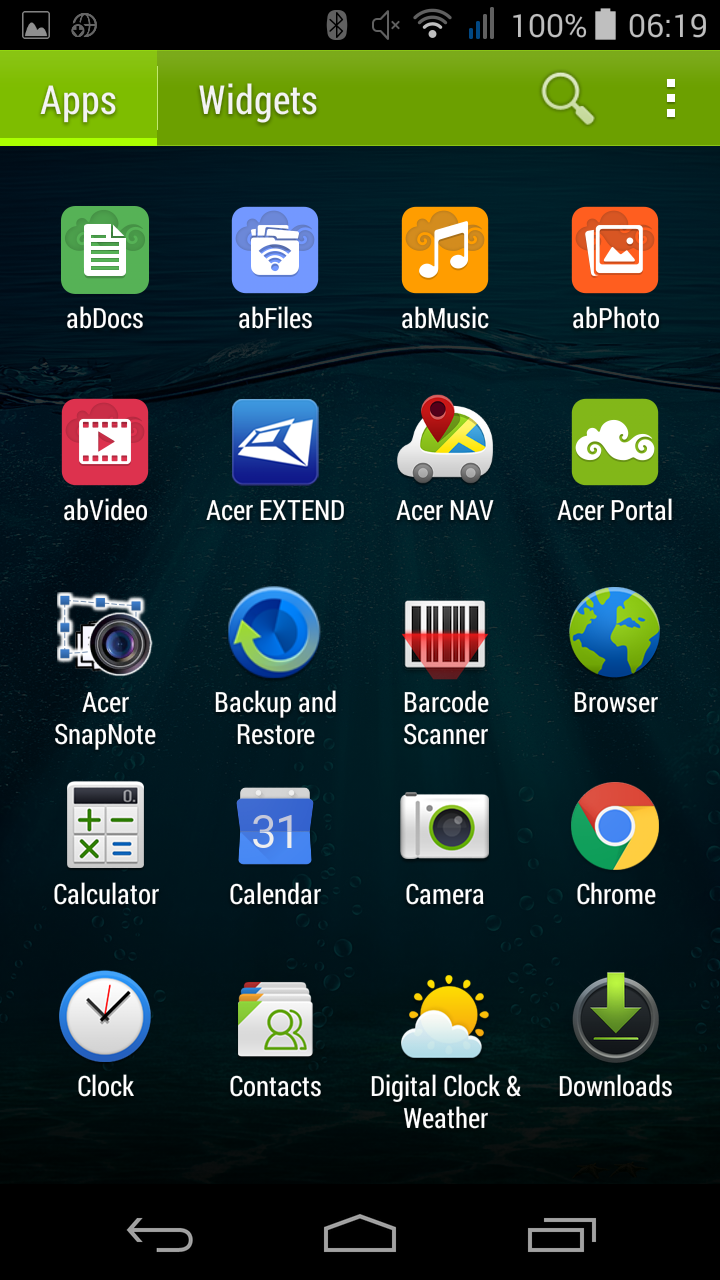Select the Apps tab
720x1280 pixels.
(x=78, y=101)
